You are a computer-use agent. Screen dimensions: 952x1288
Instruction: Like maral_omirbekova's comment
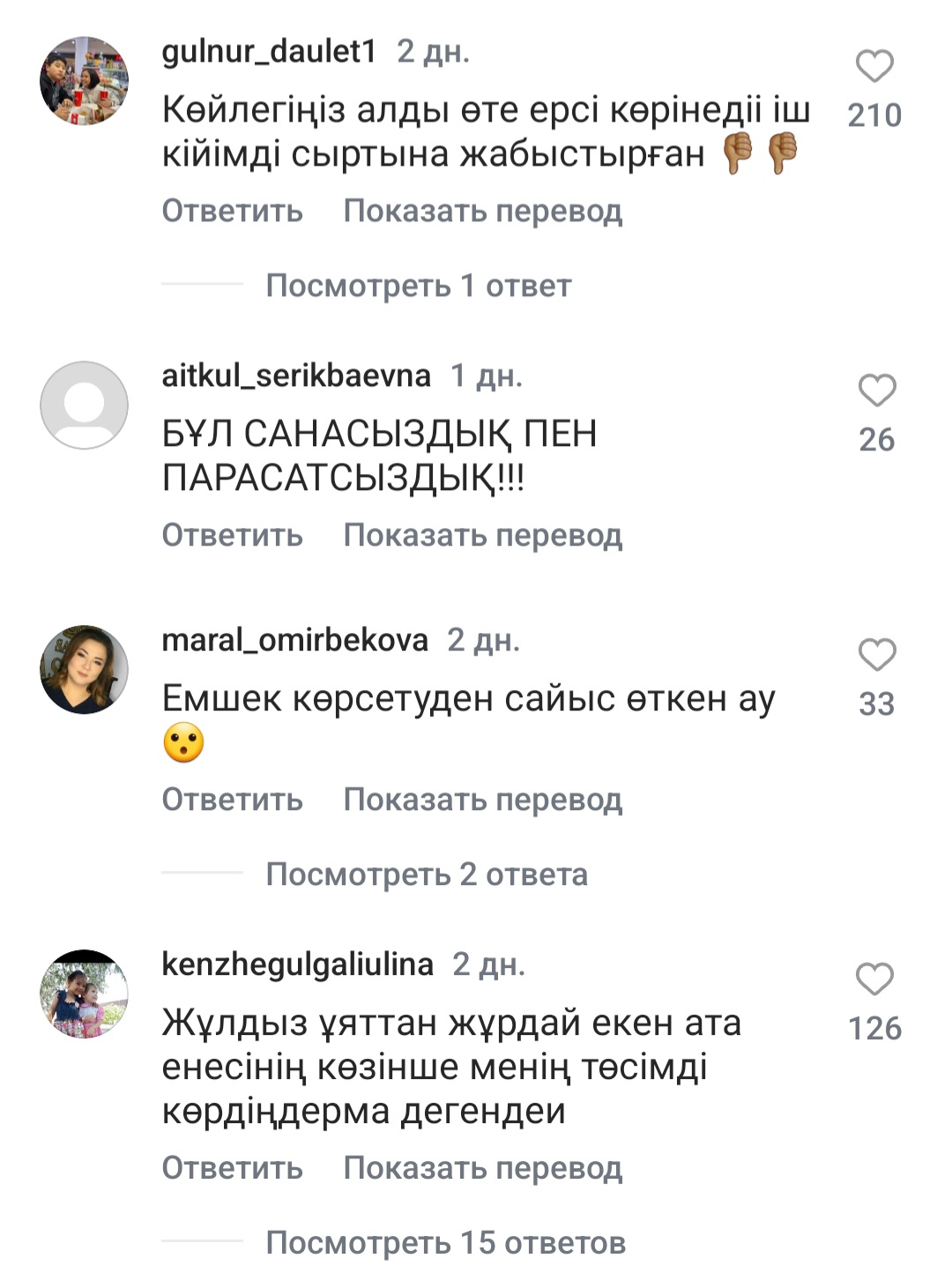[x=876, y=655]
